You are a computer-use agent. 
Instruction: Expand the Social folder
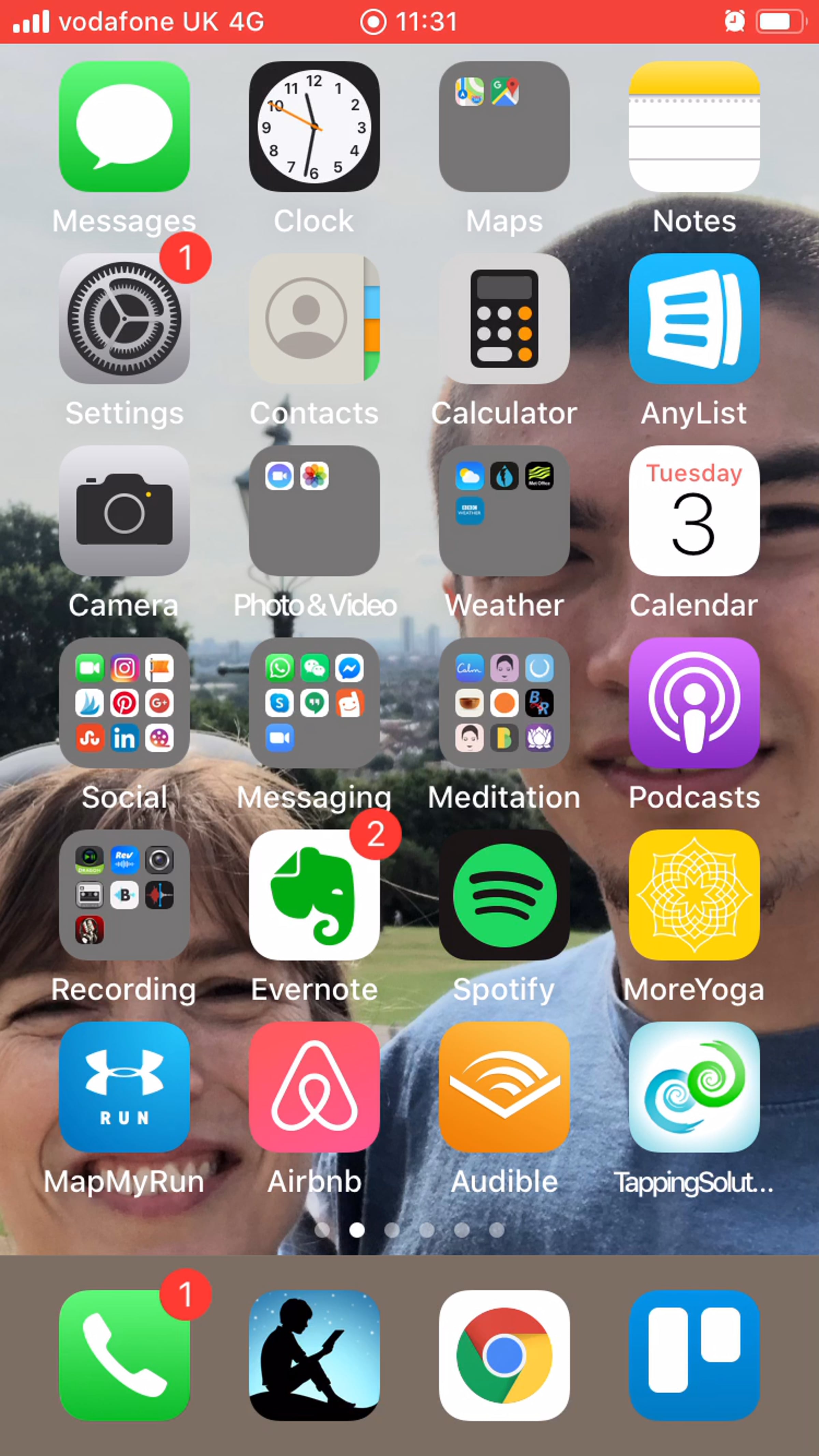coord(125,703)
